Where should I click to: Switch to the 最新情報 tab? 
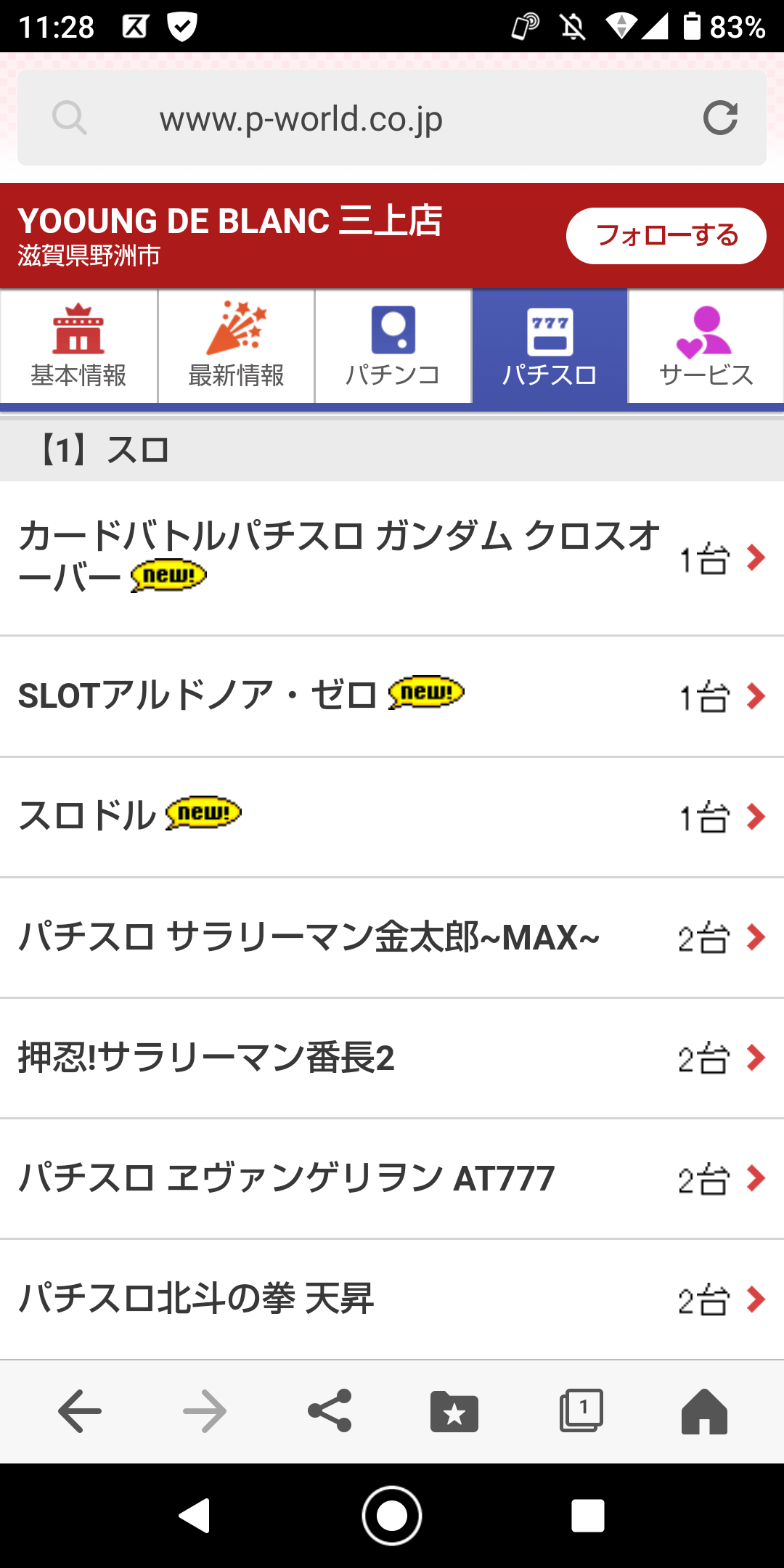(x=236, y=346)
